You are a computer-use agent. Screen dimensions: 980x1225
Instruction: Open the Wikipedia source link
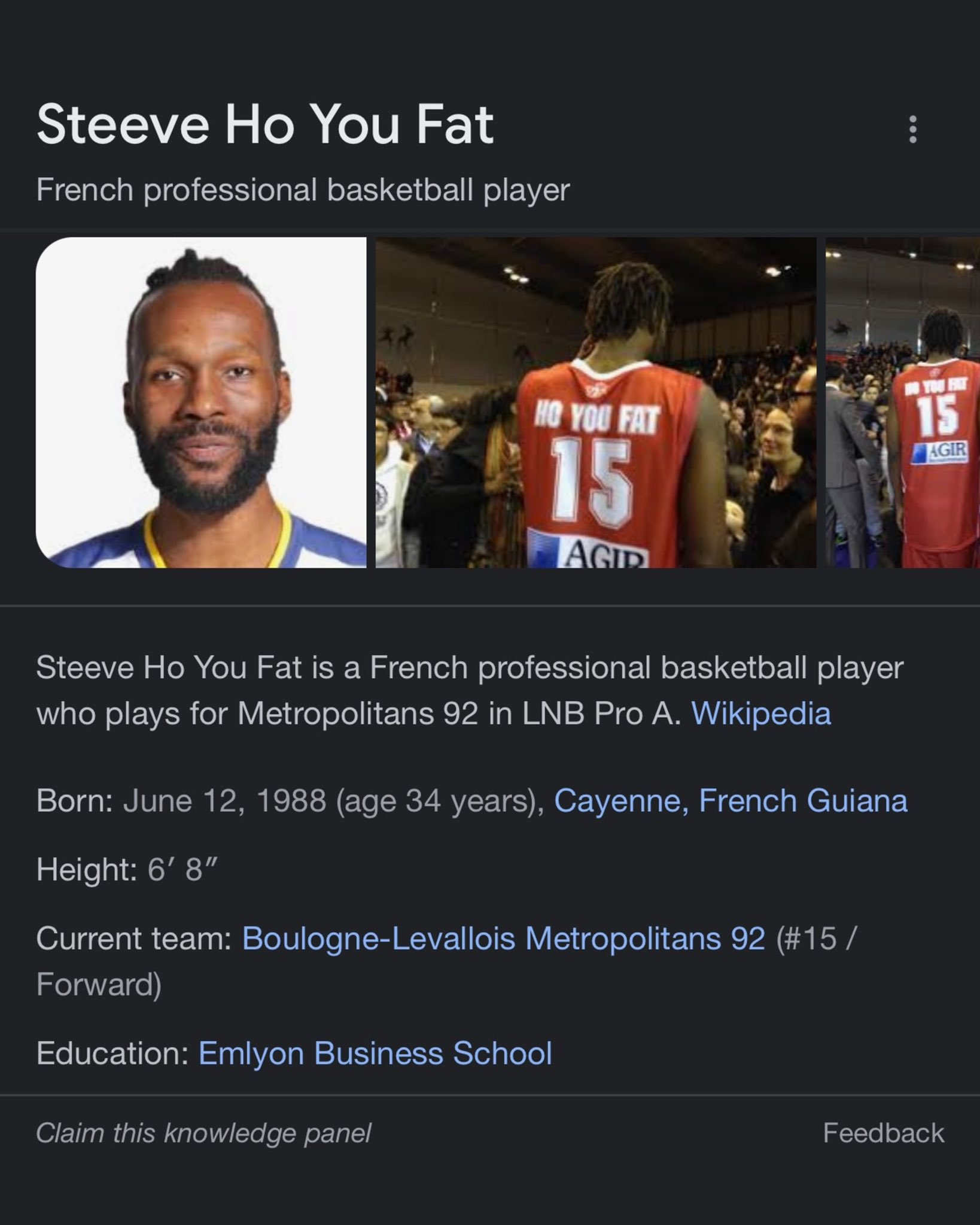click(x=760, y=713)
